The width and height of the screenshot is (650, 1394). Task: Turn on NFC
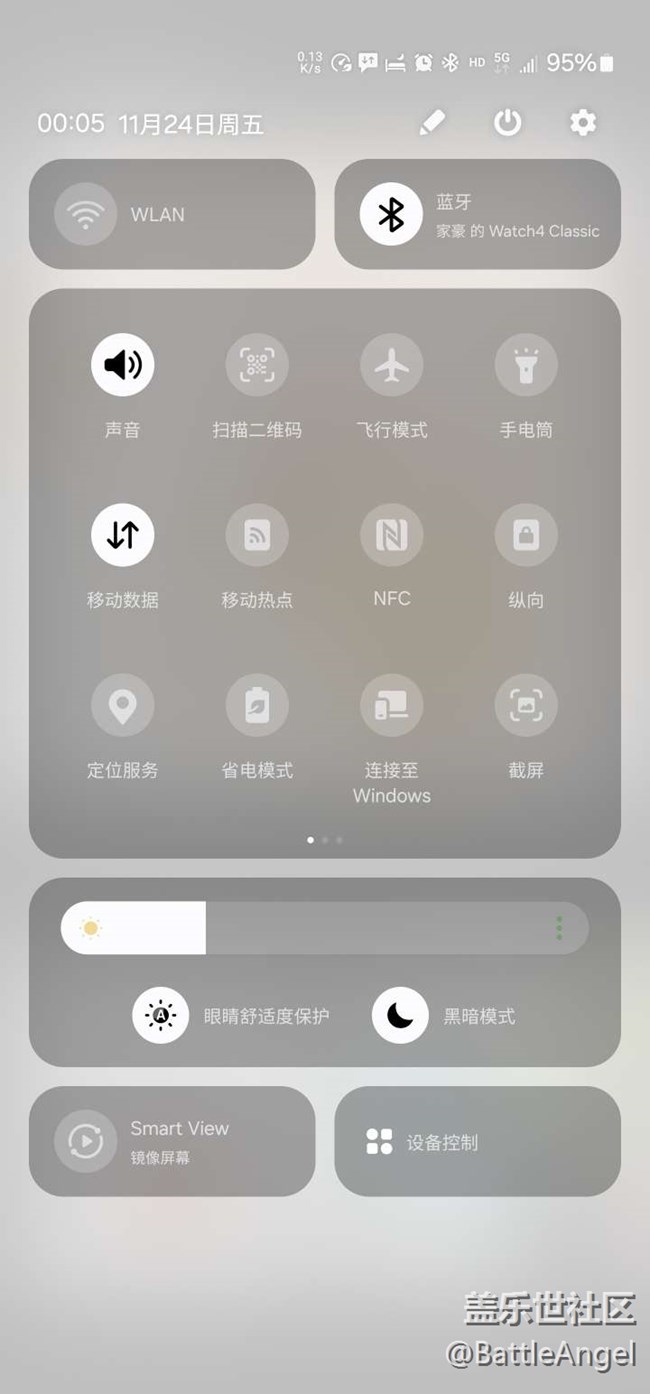click(x=391, y=535)
